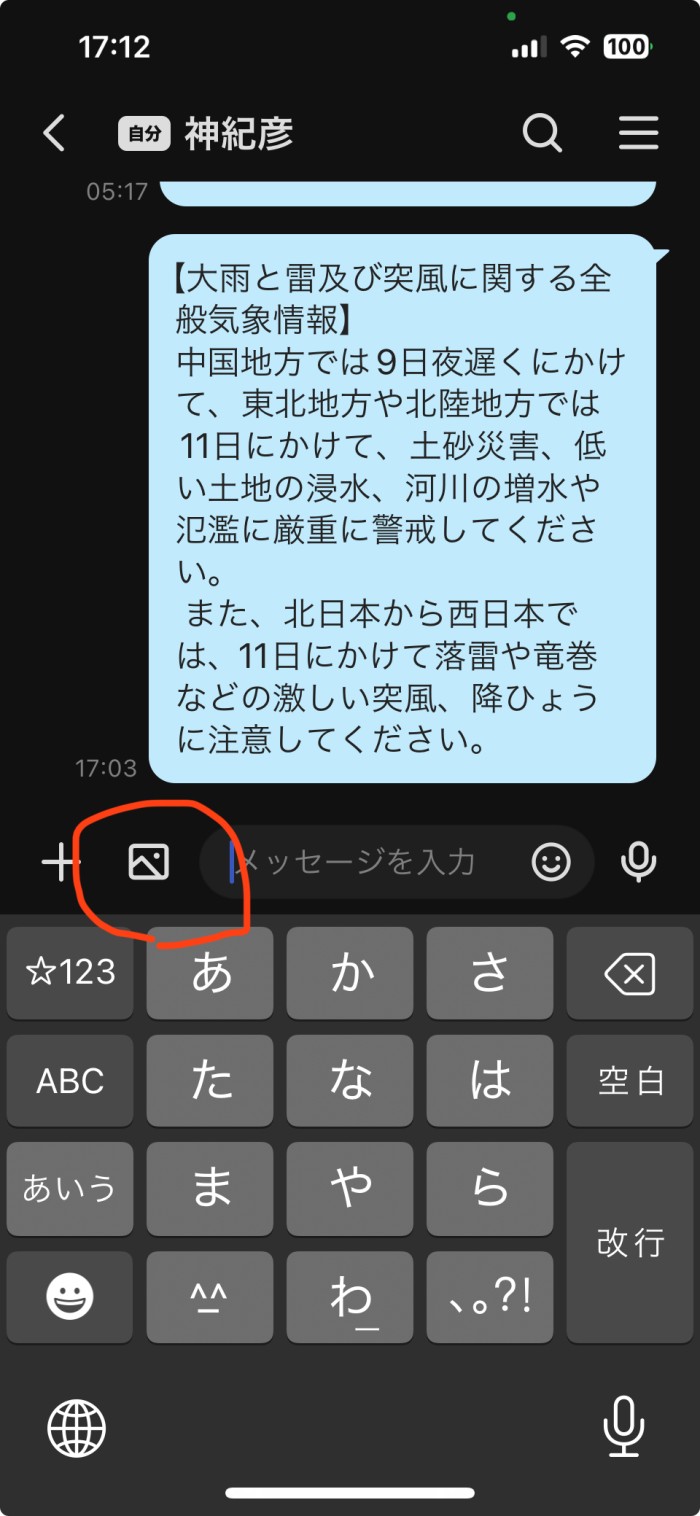This screenshot has height=1516, width=700.
Task: Switch to the ☆123 symbols keyboard
Action: click(x=70, y=973)
